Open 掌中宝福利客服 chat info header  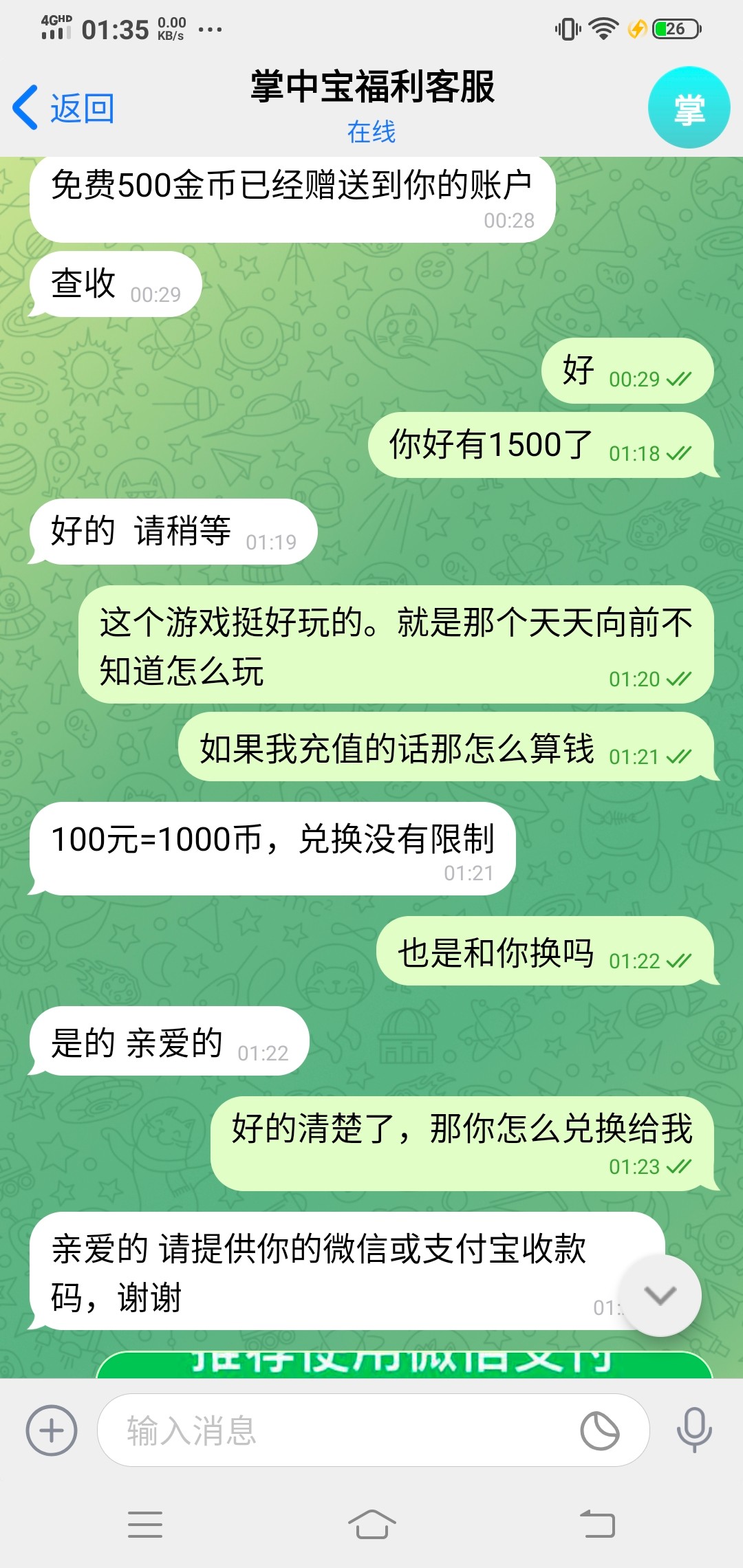371,103
